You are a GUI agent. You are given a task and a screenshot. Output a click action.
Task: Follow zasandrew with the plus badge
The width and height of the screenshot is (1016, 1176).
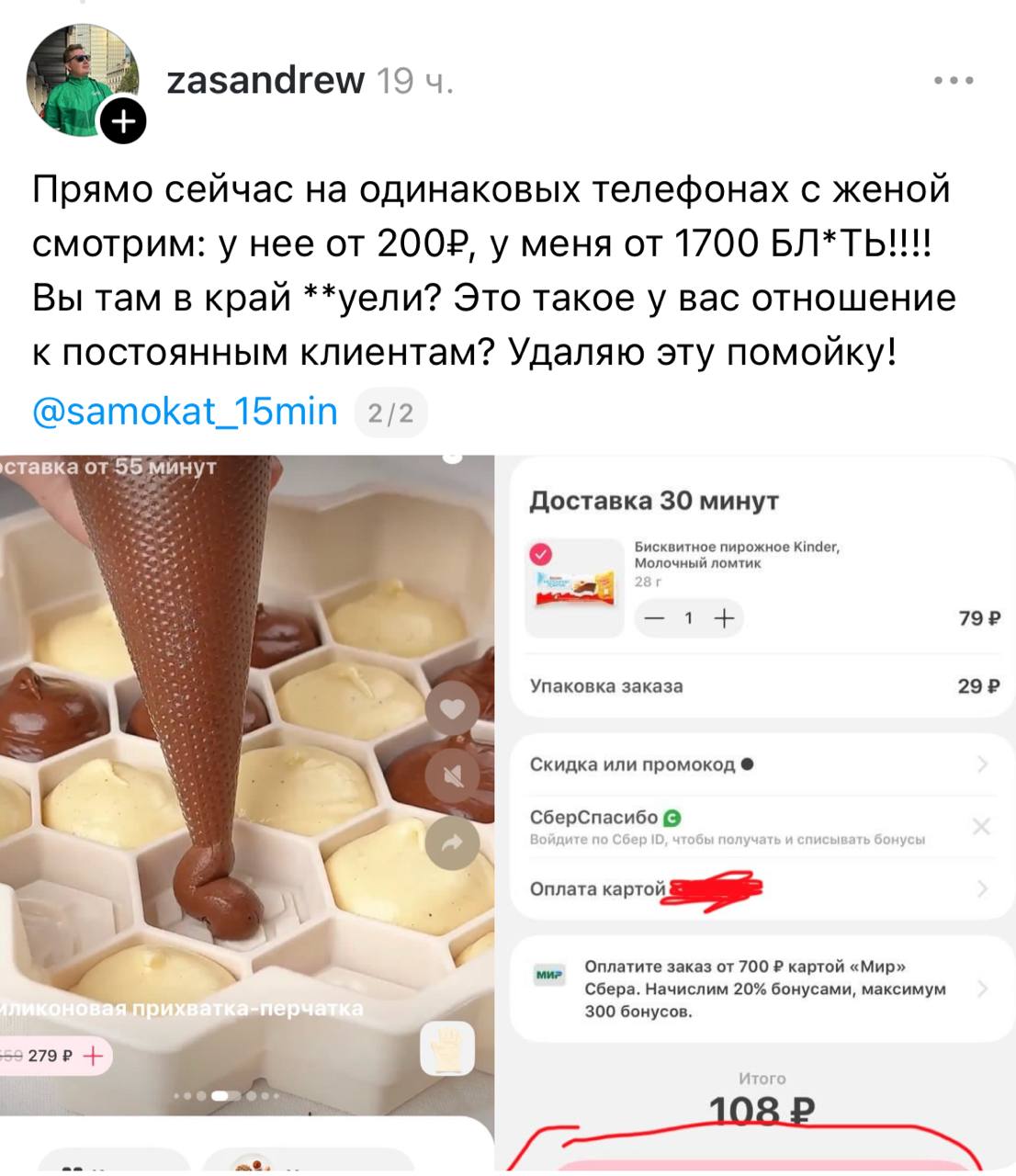click(x=123, y=121)
